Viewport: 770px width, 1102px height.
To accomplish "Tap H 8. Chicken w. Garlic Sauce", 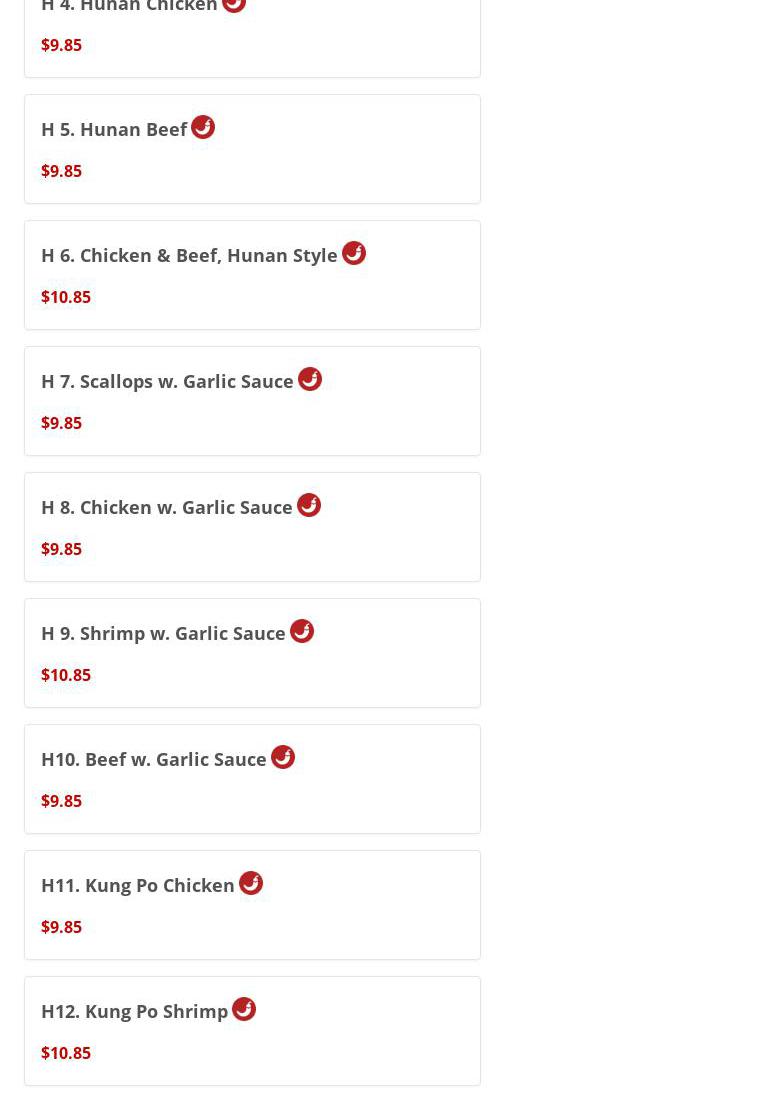I will pyautogui.click(x=251, y=527).
